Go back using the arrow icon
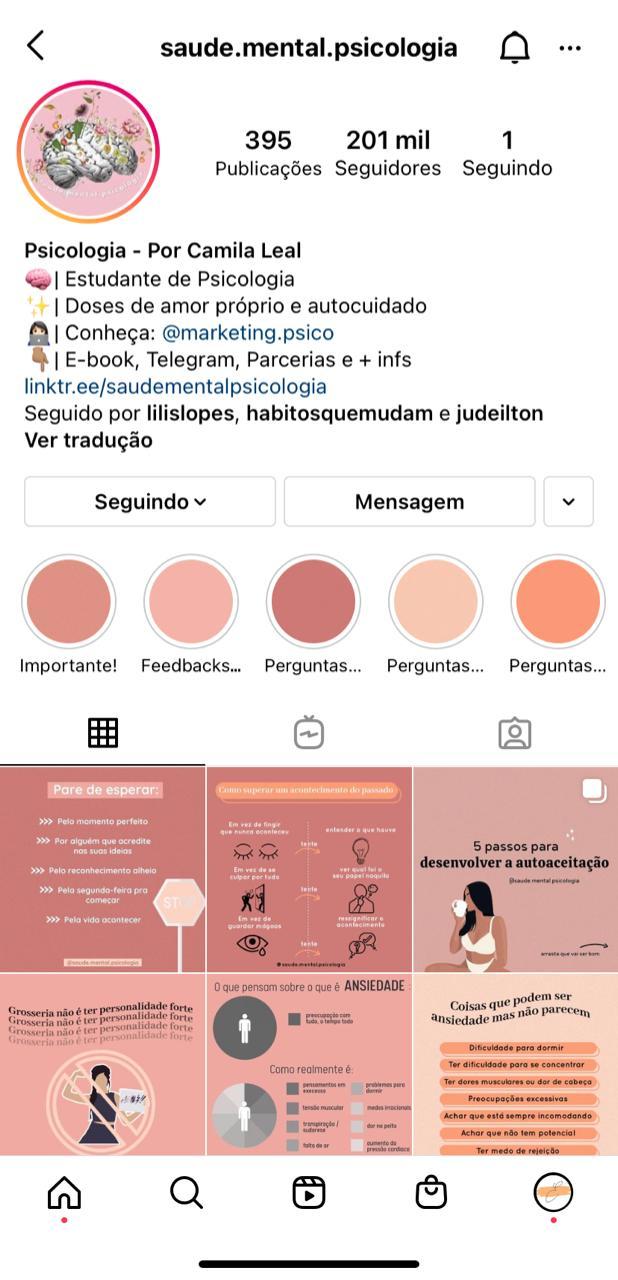The image size is (618, 1280). click(36, 46)
